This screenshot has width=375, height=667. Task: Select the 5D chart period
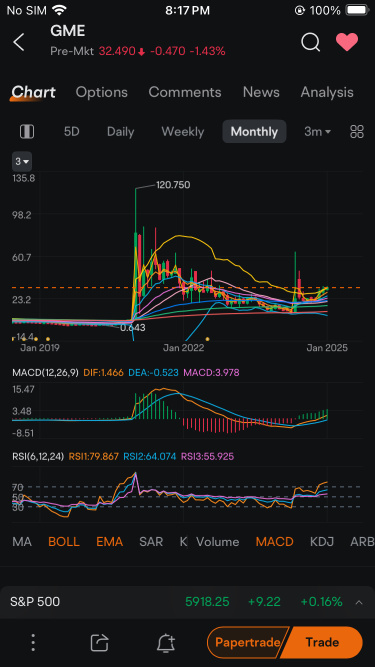tap(71, 131)
